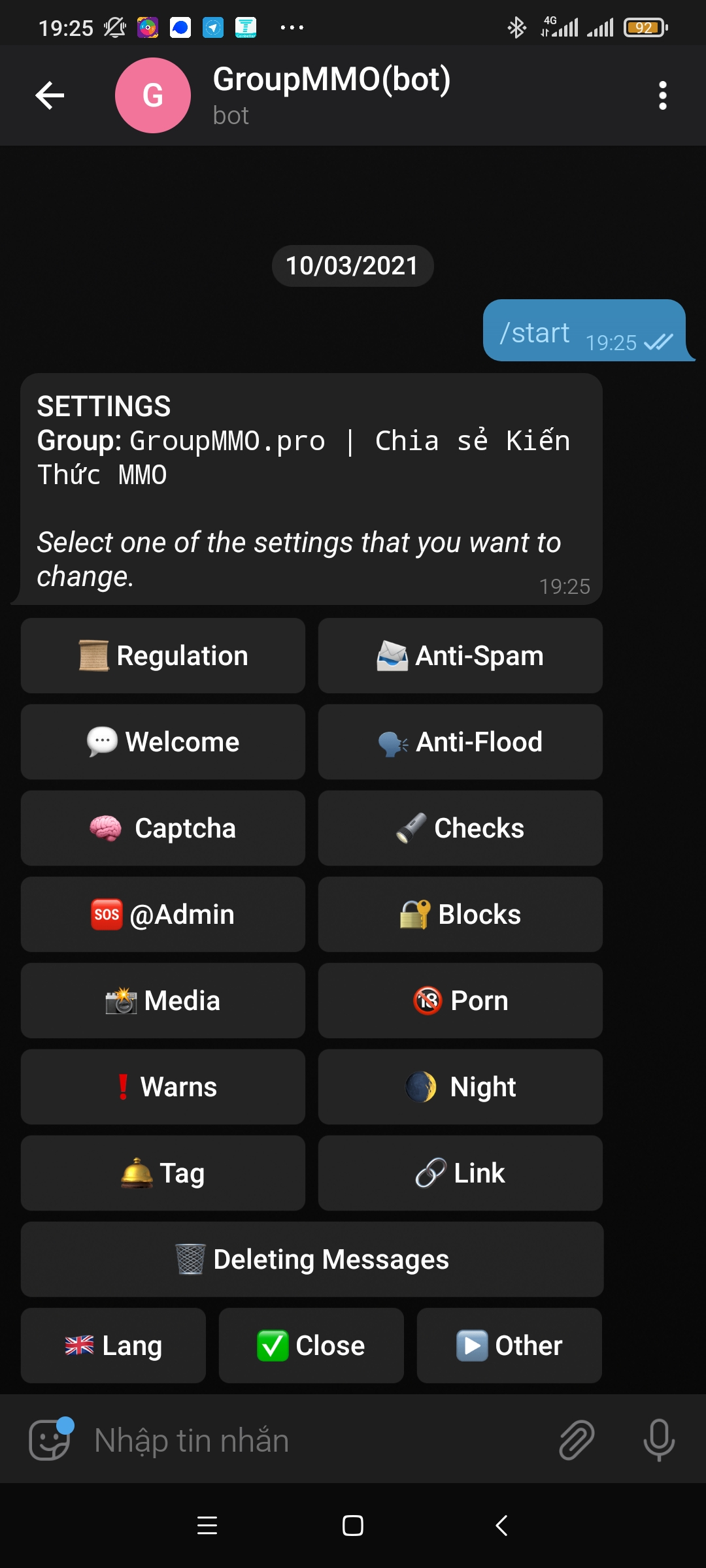The width and height of the screenshot is (706, 1568).
Task: Open the Deleting Messages settings
Action: tap(312, 1259)
